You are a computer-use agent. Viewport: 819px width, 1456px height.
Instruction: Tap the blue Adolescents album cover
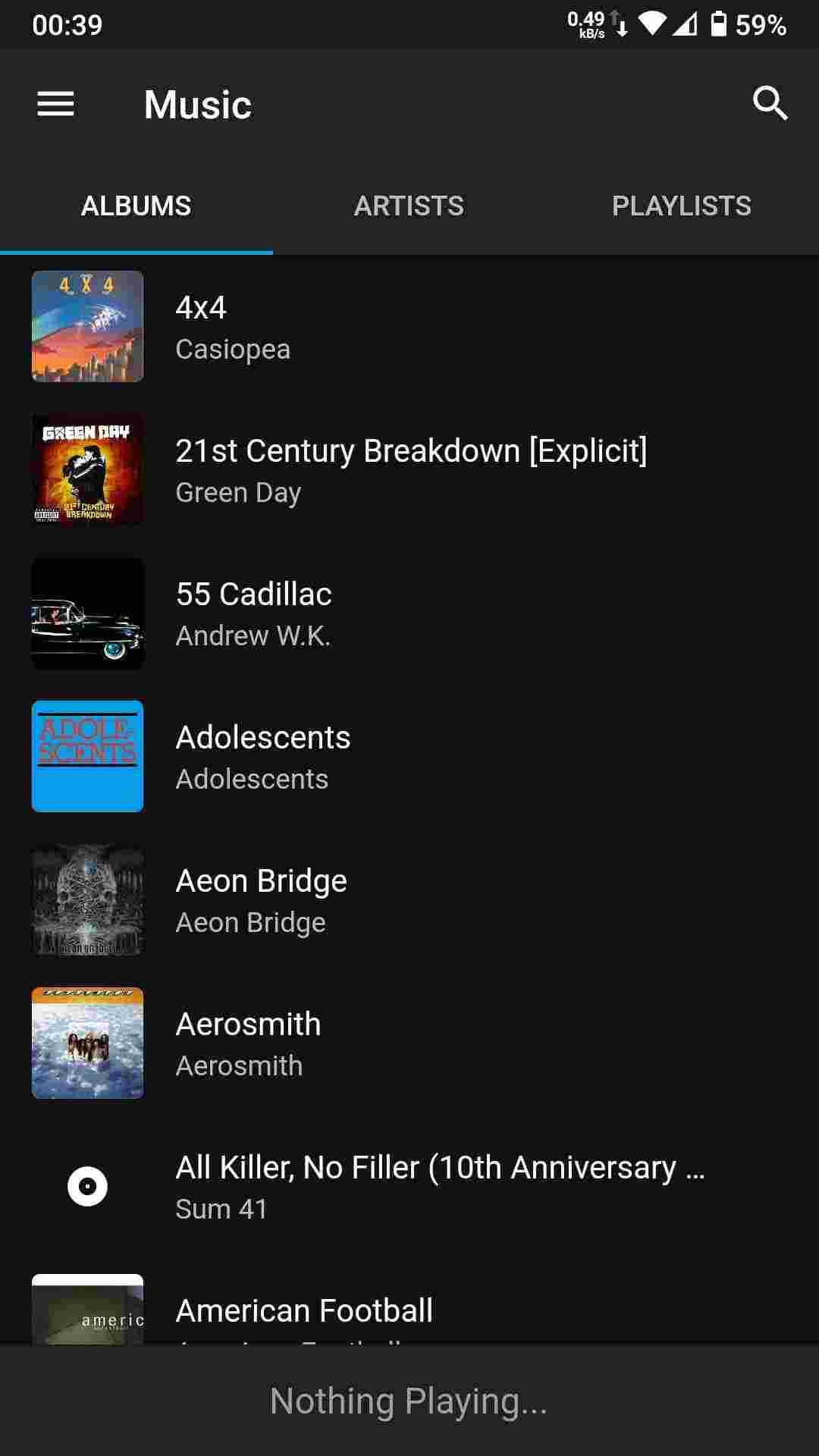point(87,755)
